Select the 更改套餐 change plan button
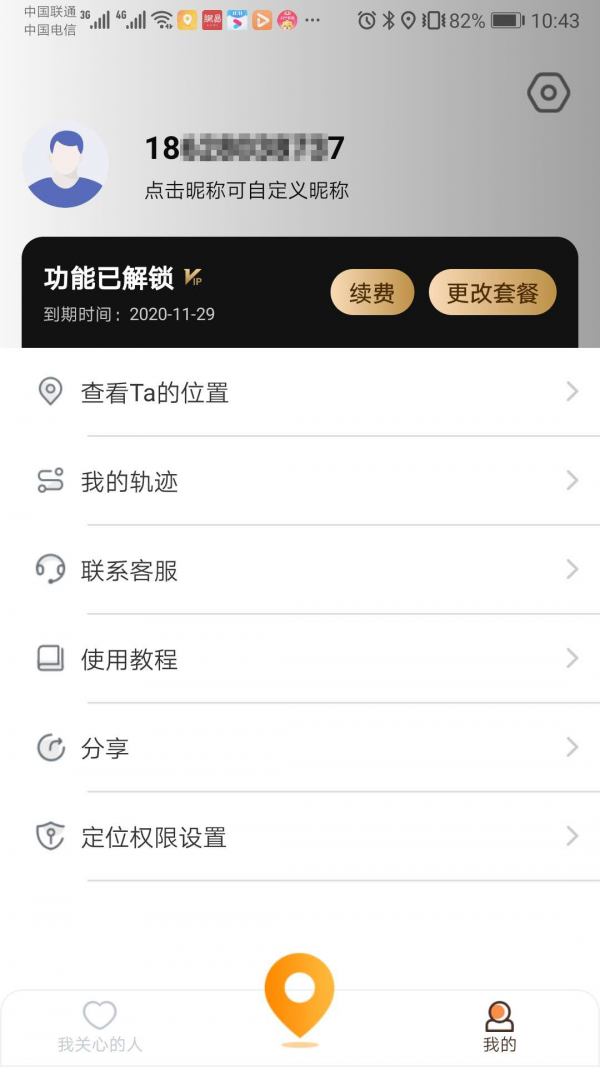The image size is (600, 1067). [x=492, y=293]
